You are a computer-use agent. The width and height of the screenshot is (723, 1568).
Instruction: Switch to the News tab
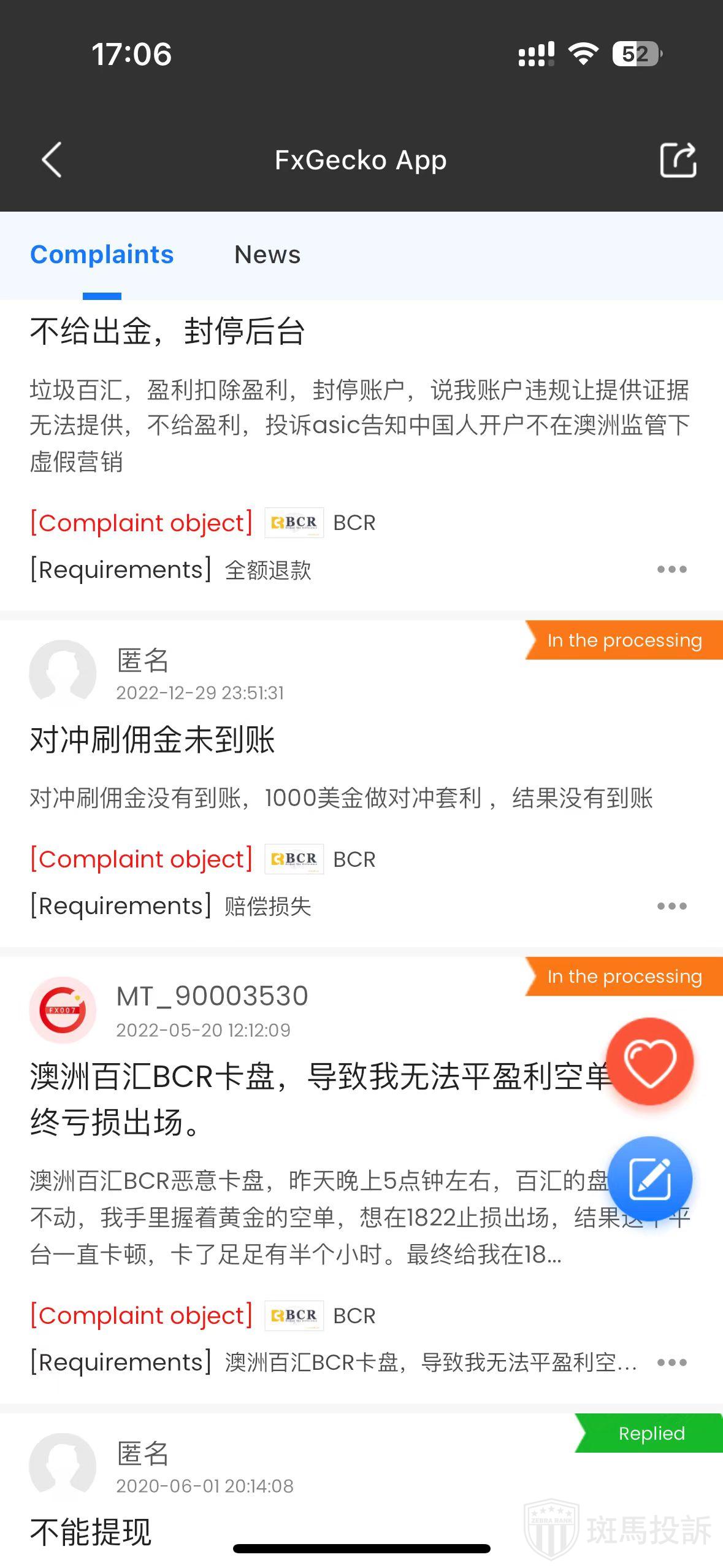pos(267,255)
